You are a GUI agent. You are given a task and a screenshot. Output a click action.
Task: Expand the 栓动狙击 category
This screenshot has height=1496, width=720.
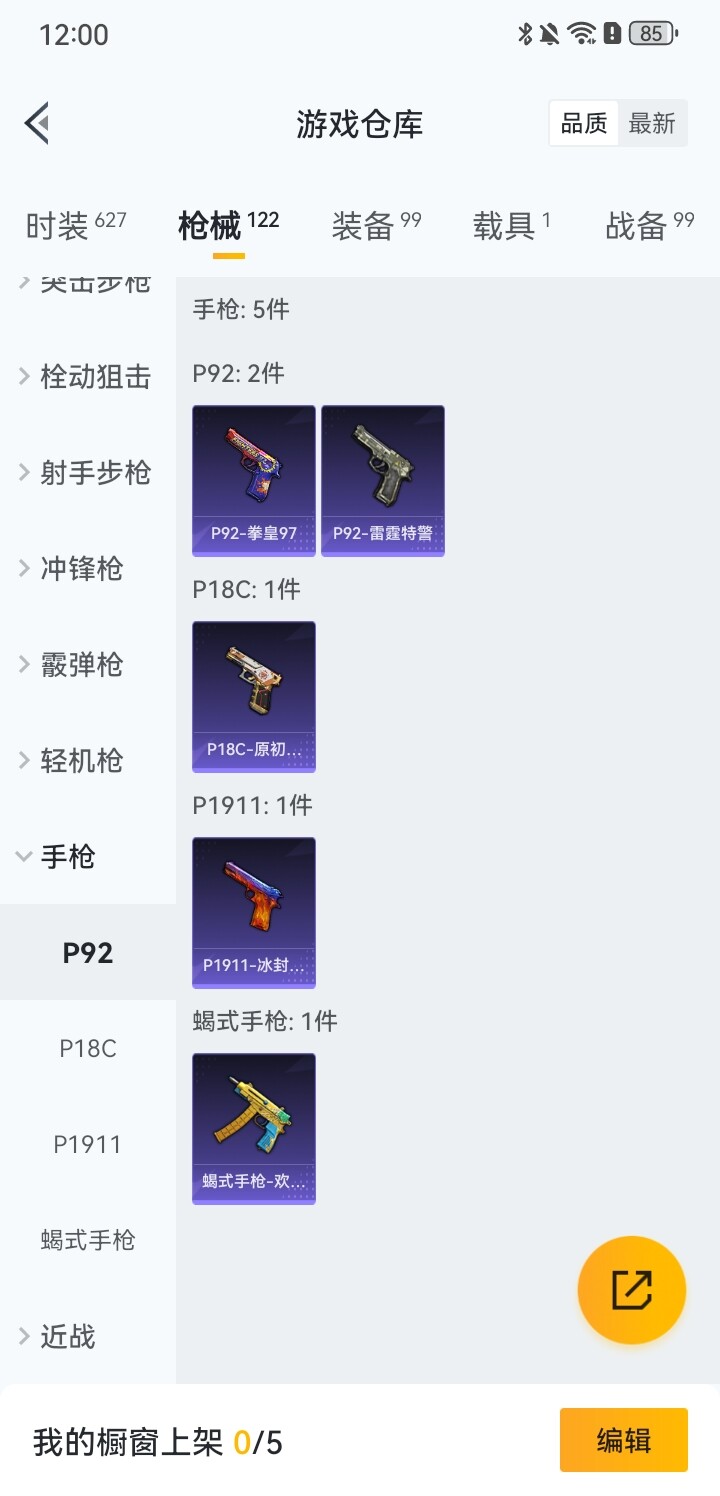click(86, 377)
